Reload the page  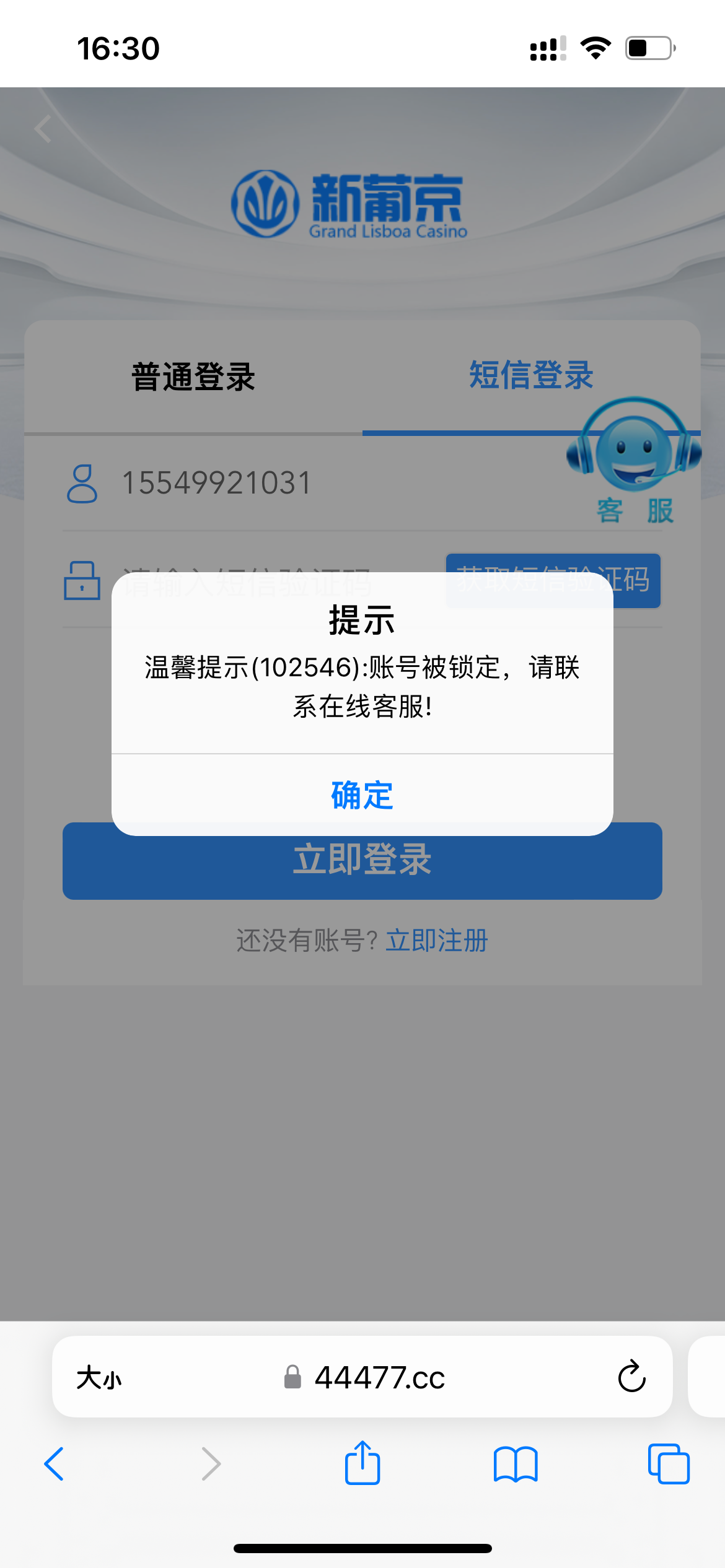[631, 1377]
